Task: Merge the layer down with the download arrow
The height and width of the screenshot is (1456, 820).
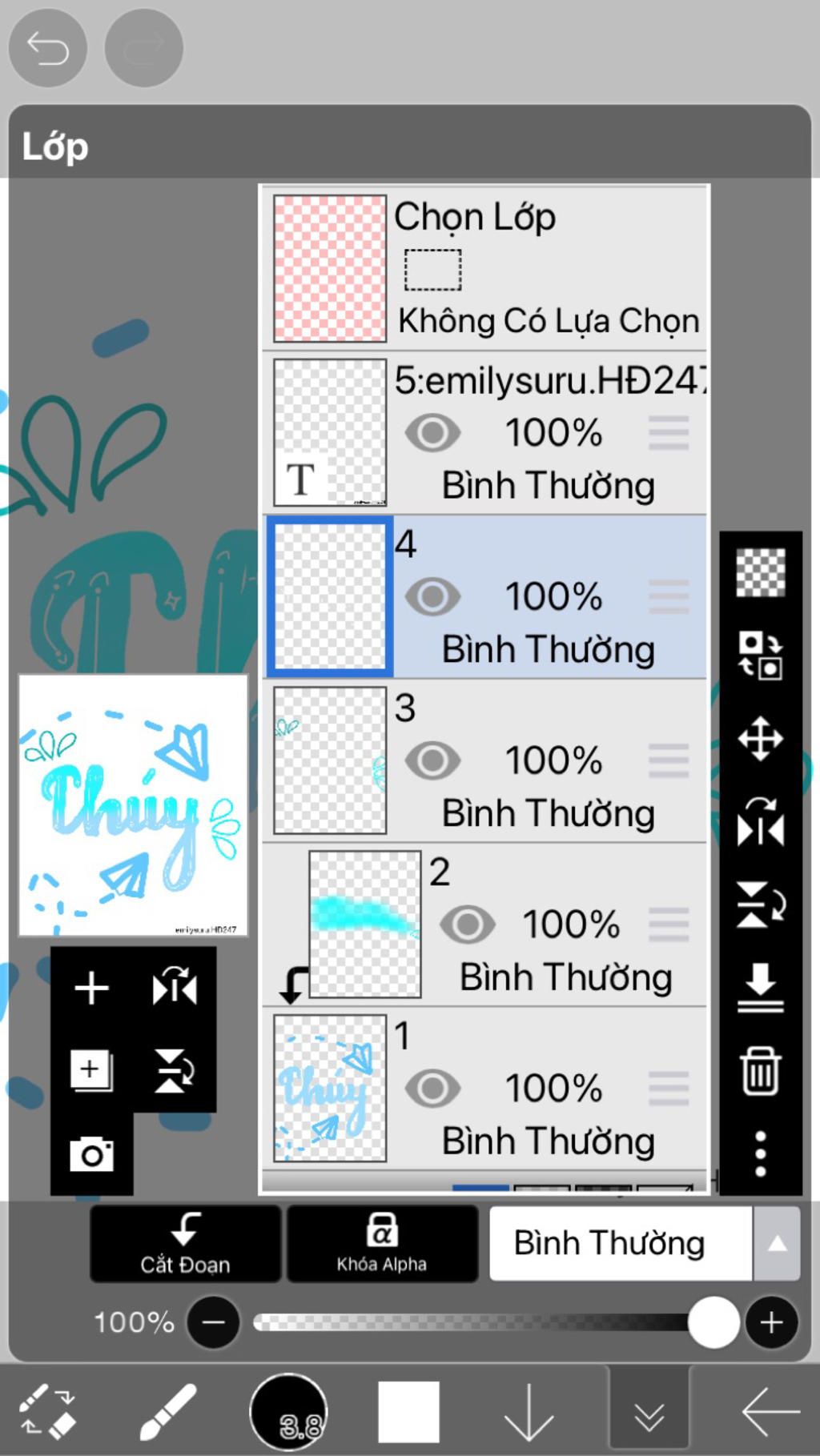Action: point(760,986)
